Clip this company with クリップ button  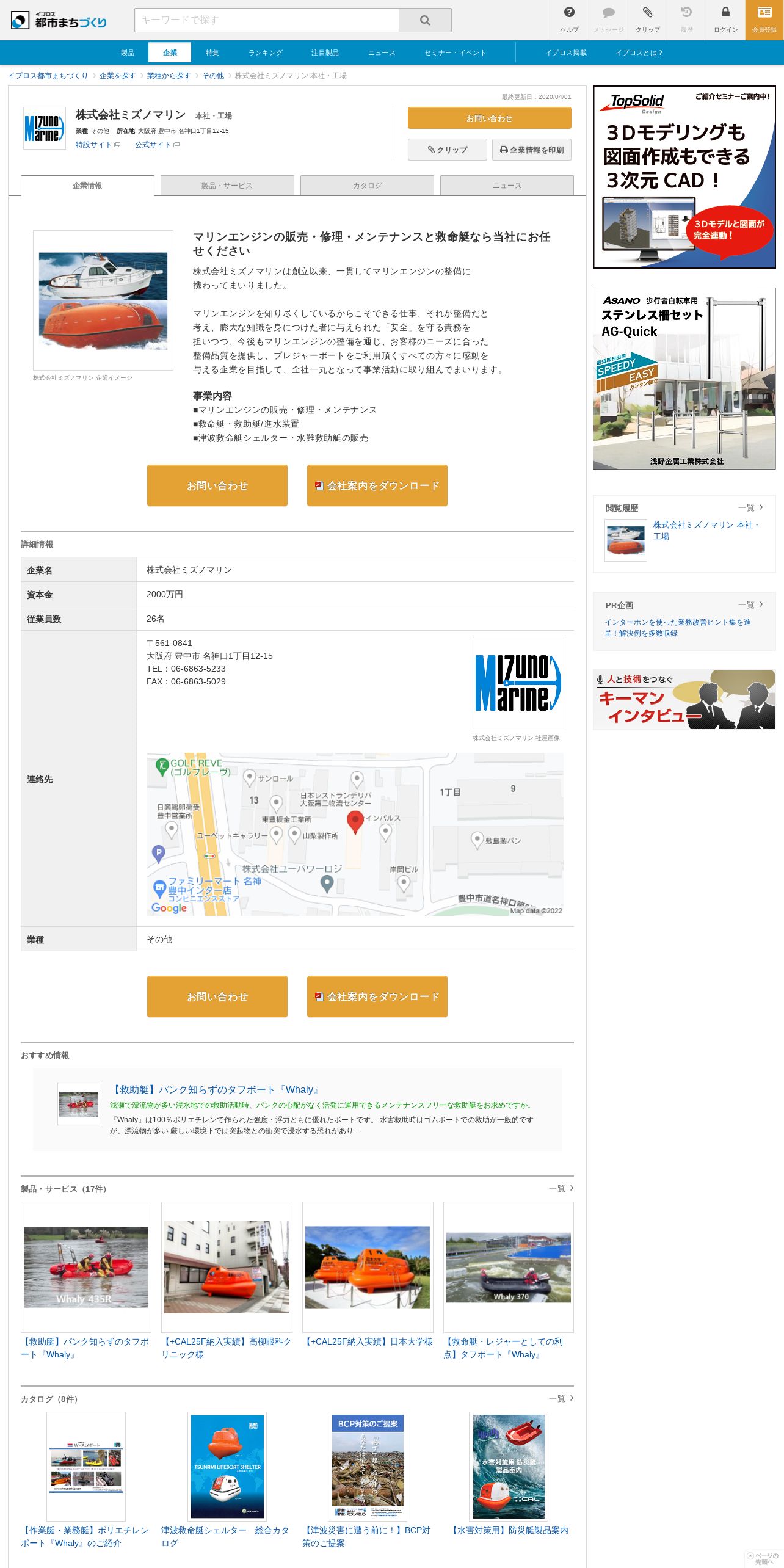[448, 150]
